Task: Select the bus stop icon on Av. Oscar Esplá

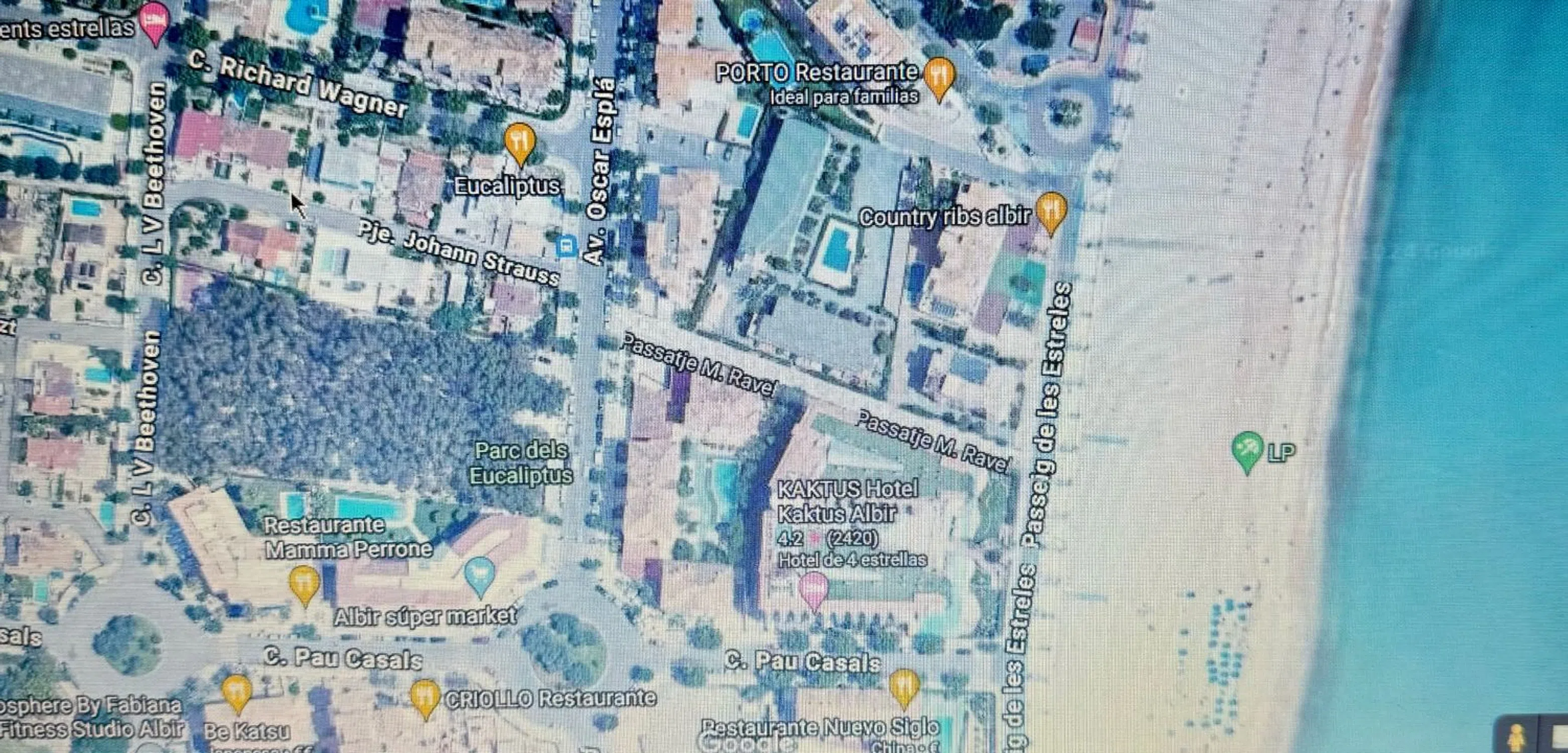Action: tap(566, 246)
